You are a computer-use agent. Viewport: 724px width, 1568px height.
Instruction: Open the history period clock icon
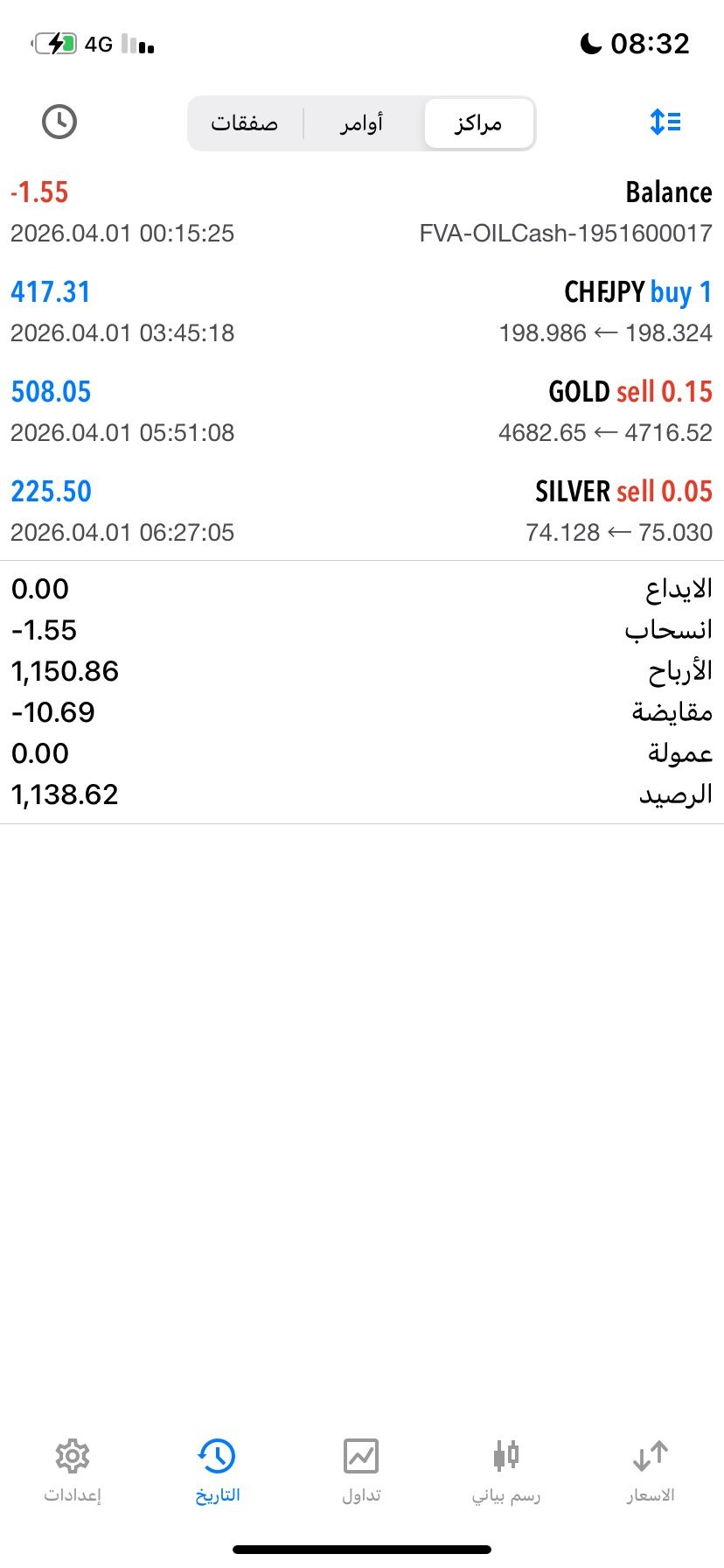(59, 122)
